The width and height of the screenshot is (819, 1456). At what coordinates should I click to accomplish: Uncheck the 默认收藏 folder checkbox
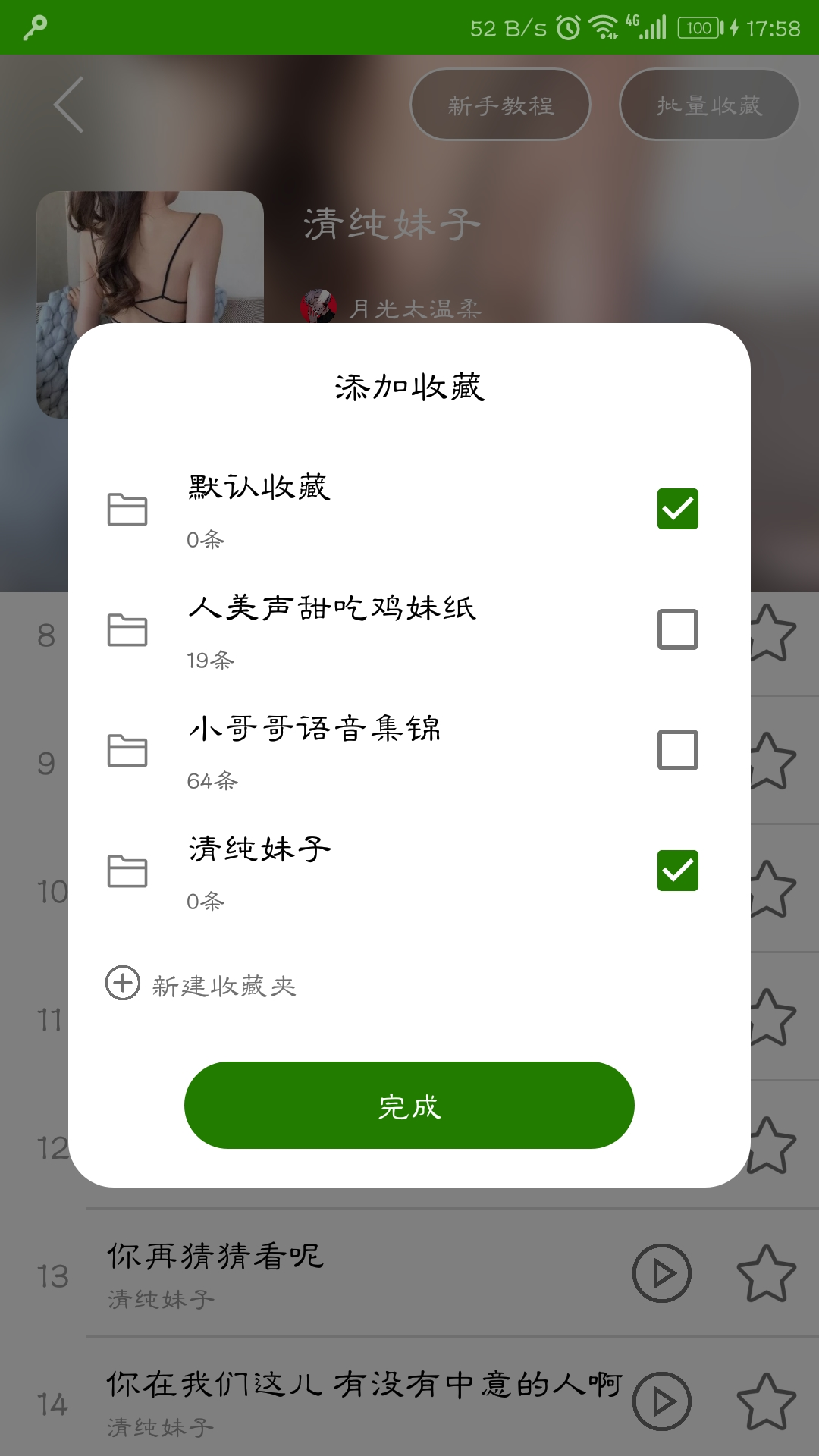coord(677,509)
